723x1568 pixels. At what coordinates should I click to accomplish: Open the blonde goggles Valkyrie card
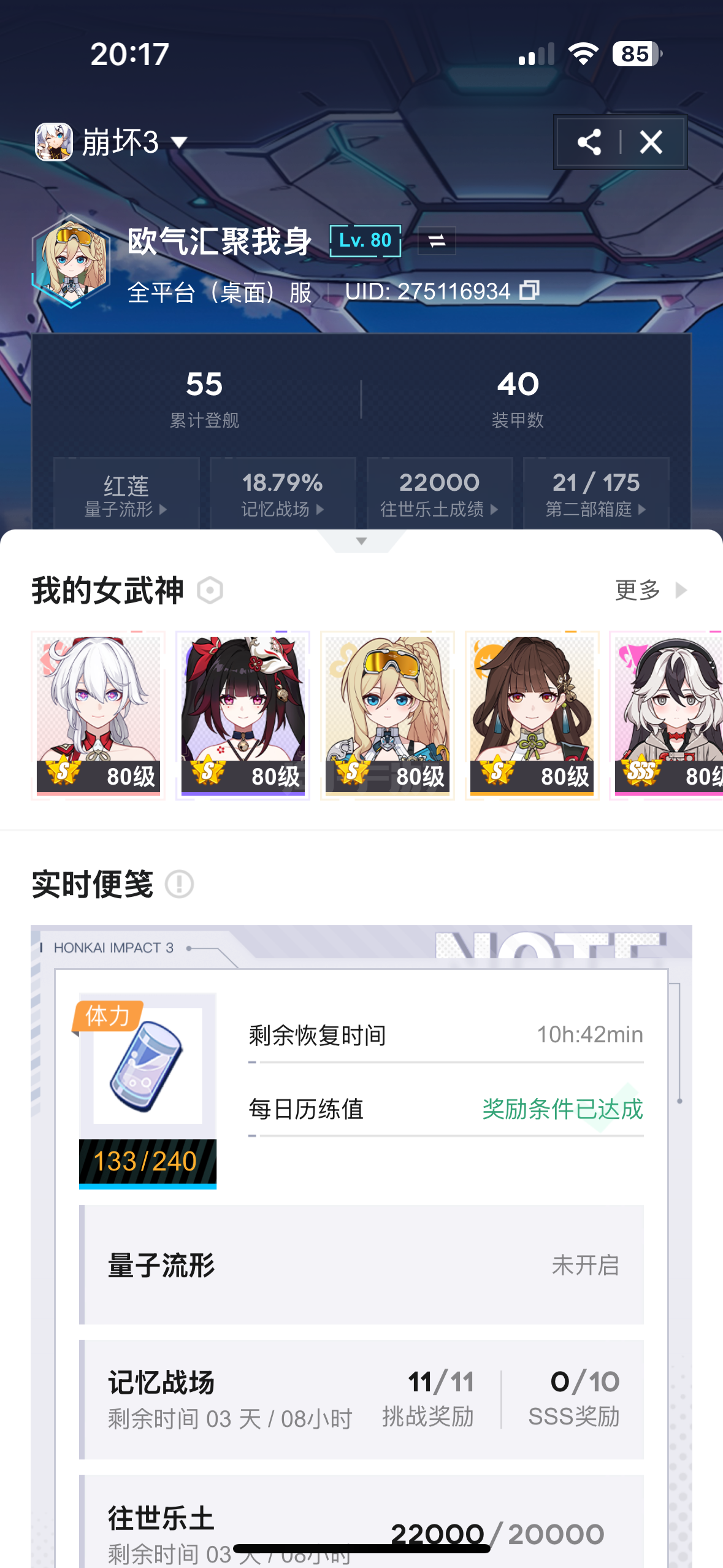tap(388, 715)
